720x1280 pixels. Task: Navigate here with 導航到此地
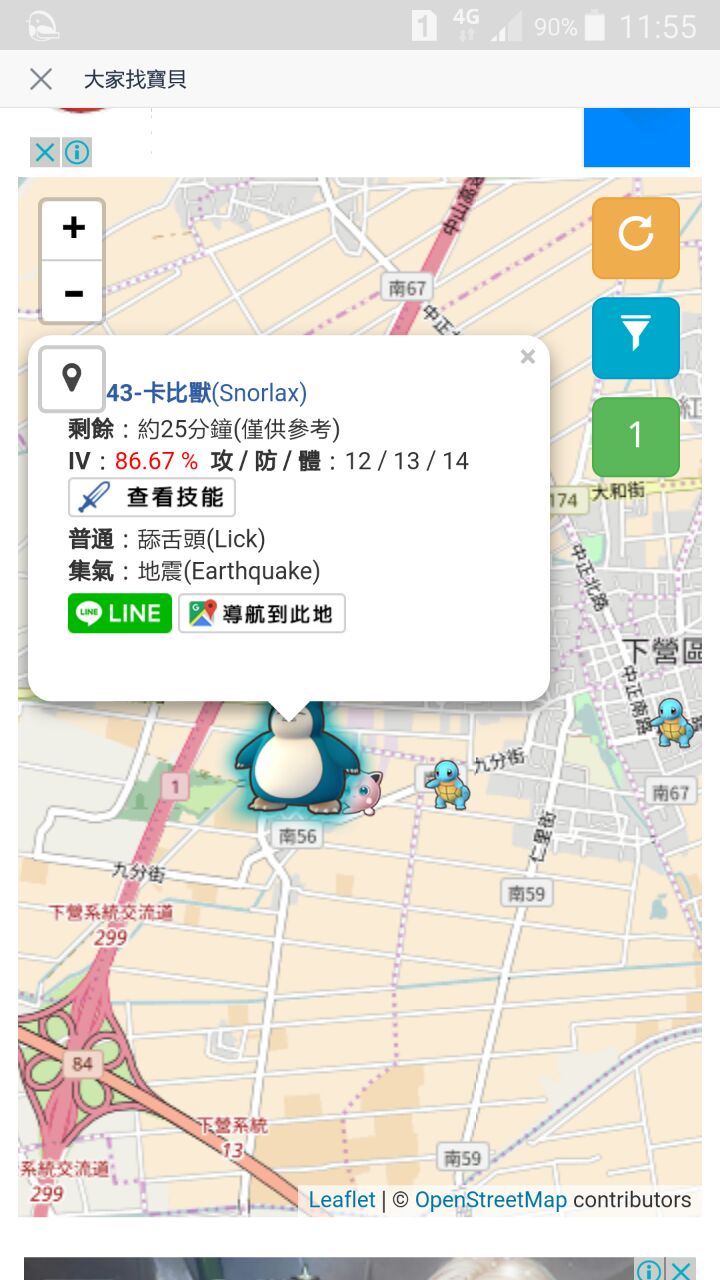262,613
